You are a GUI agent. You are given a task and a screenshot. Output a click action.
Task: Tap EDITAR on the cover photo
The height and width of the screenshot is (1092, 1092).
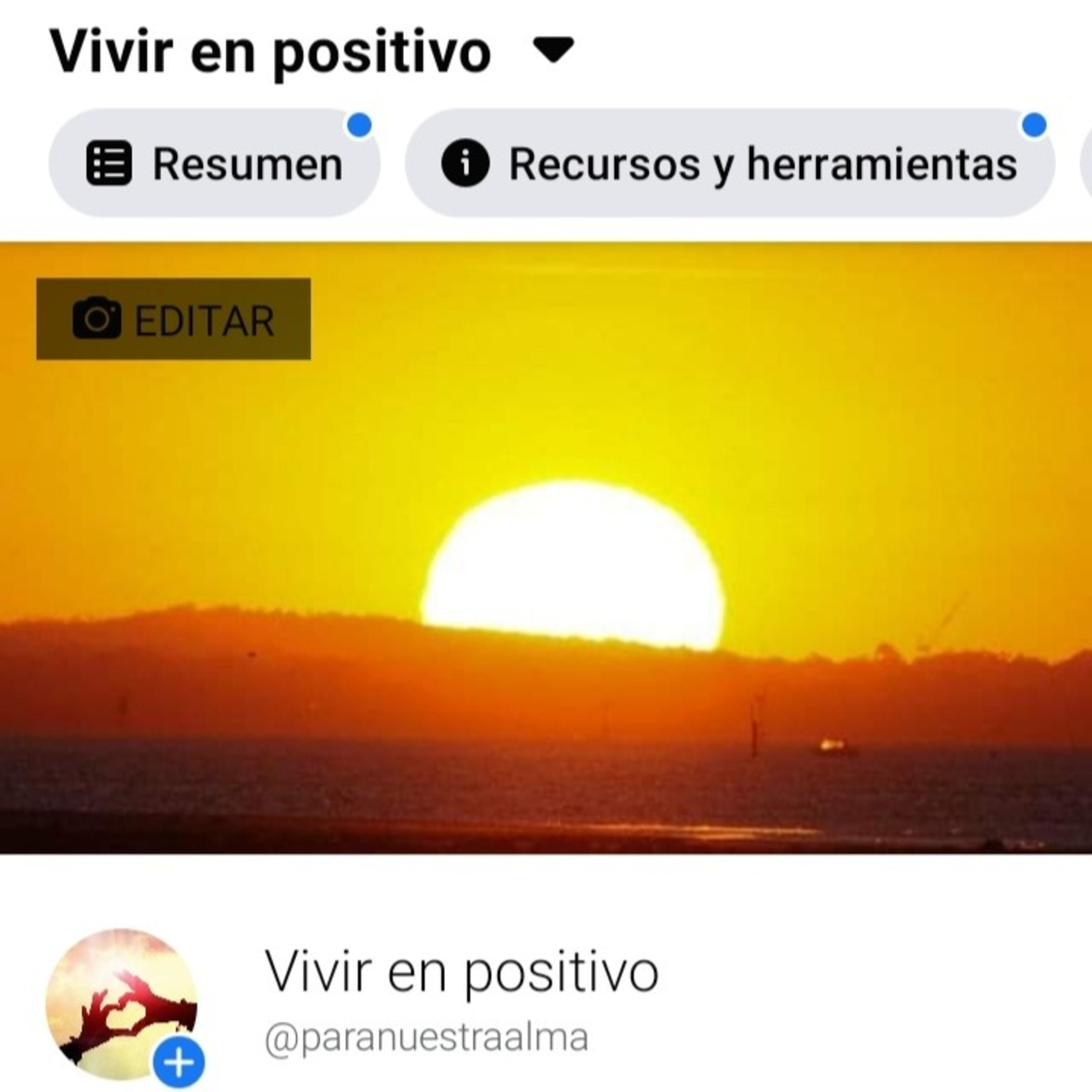(174, 319)
